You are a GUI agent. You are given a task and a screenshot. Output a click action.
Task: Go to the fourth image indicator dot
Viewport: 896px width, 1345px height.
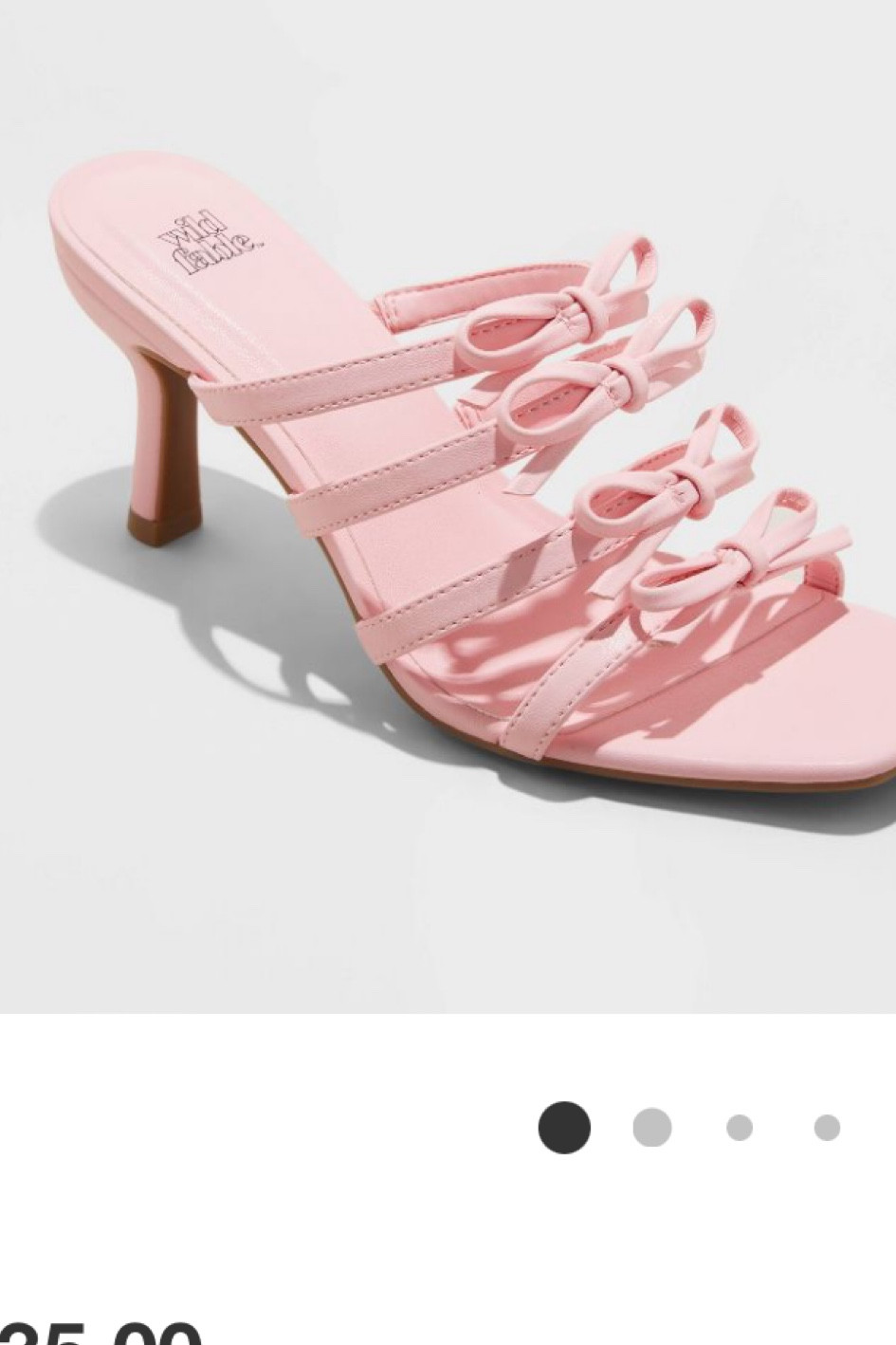tap(827, 1128)
